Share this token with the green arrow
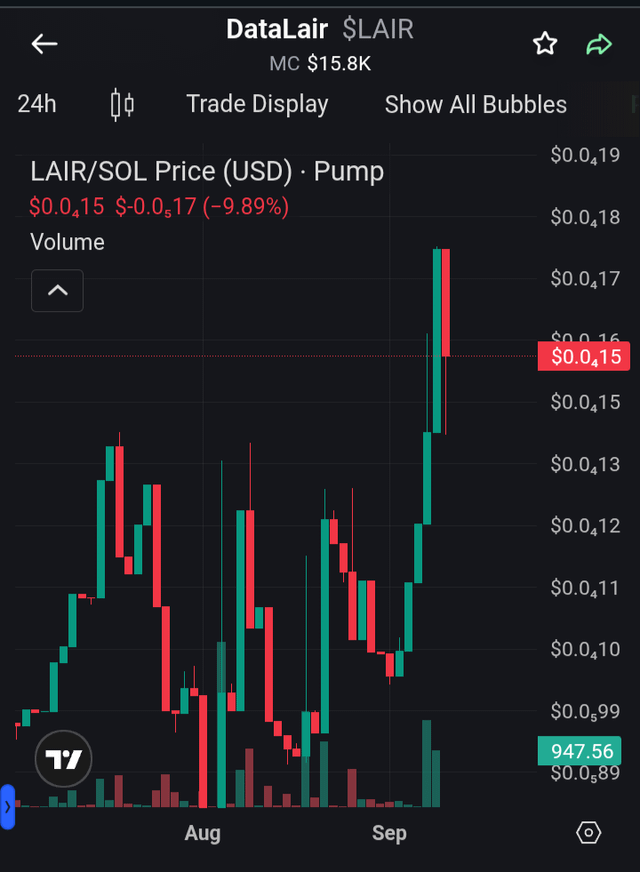 click(x=598, y=43)
